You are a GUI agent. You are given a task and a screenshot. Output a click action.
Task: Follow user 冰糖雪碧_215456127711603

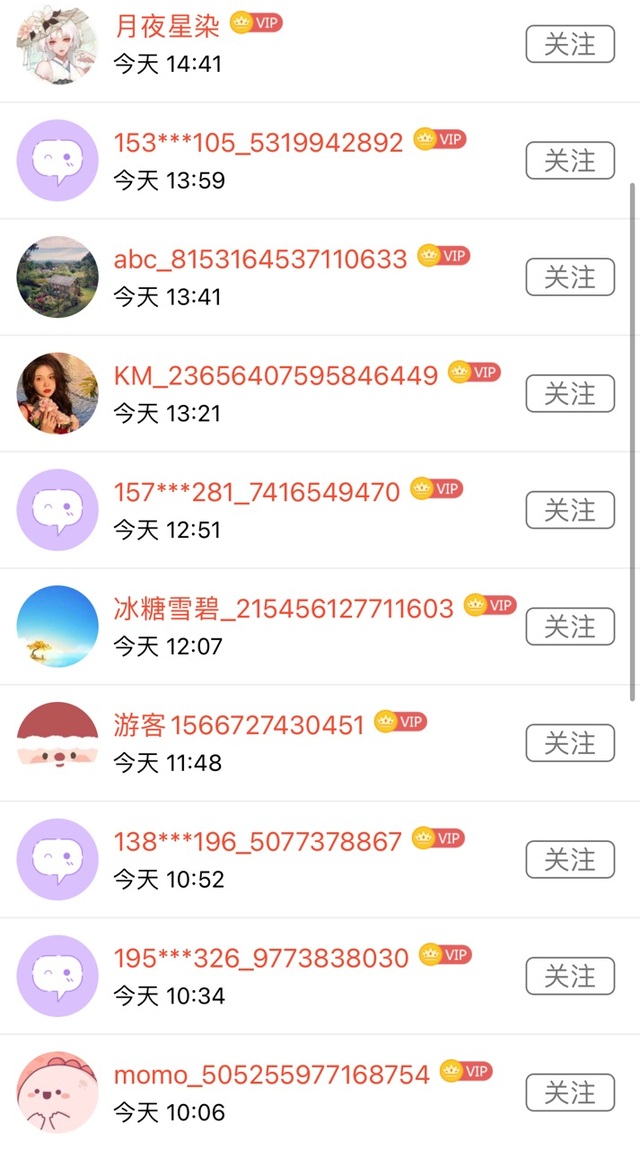pyautogui.click(x=570, y=627)
